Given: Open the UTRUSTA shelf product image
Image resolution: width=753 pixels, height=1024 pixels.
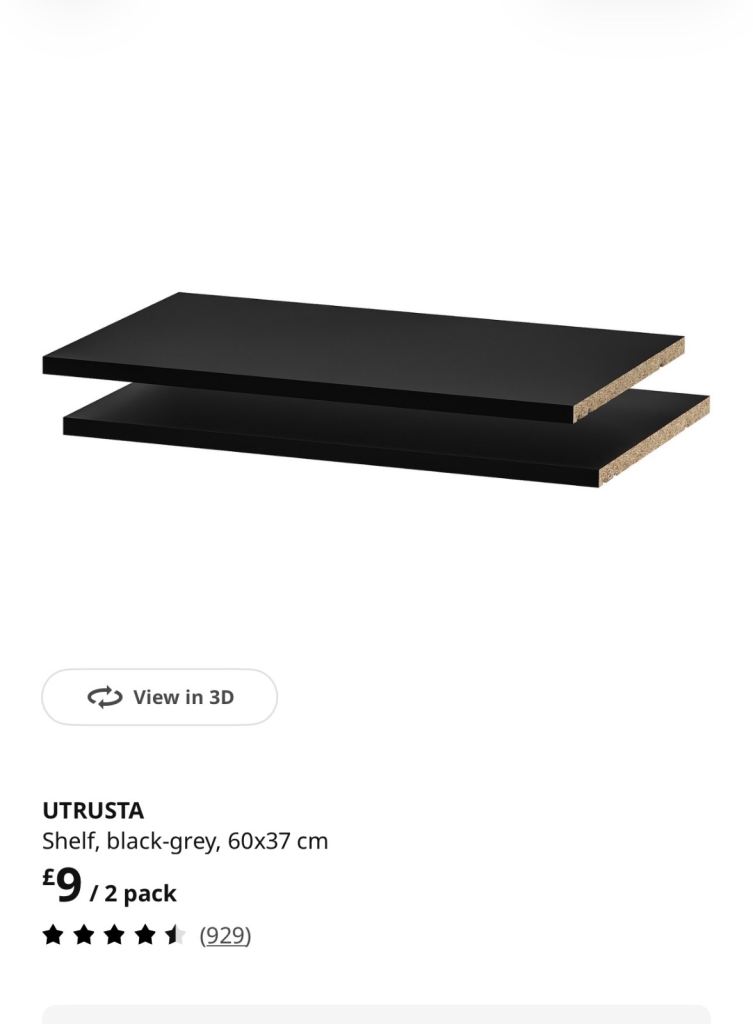Looking at the screenshot, I should tap(376, 389).
